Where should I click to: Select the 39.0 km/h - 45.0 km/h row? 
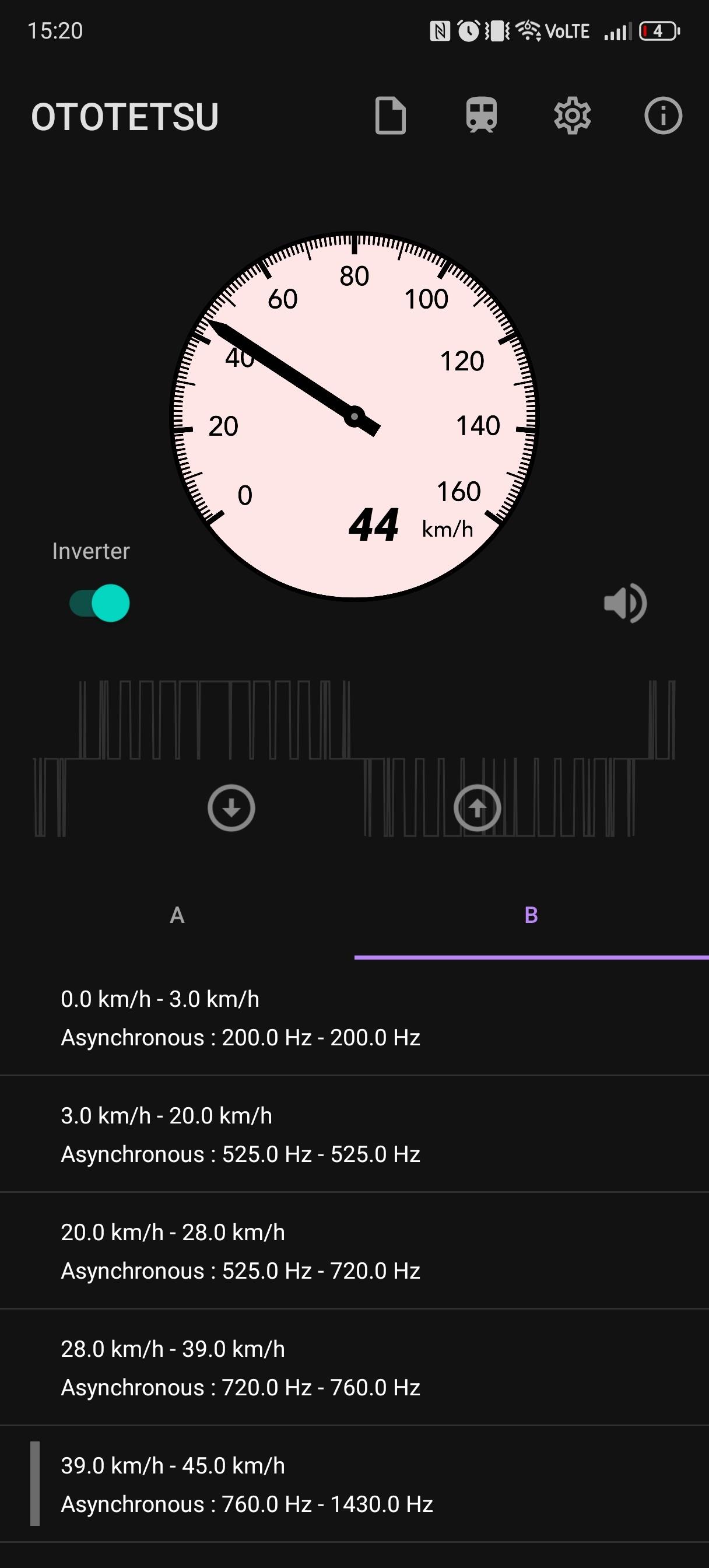point(354,1485)
